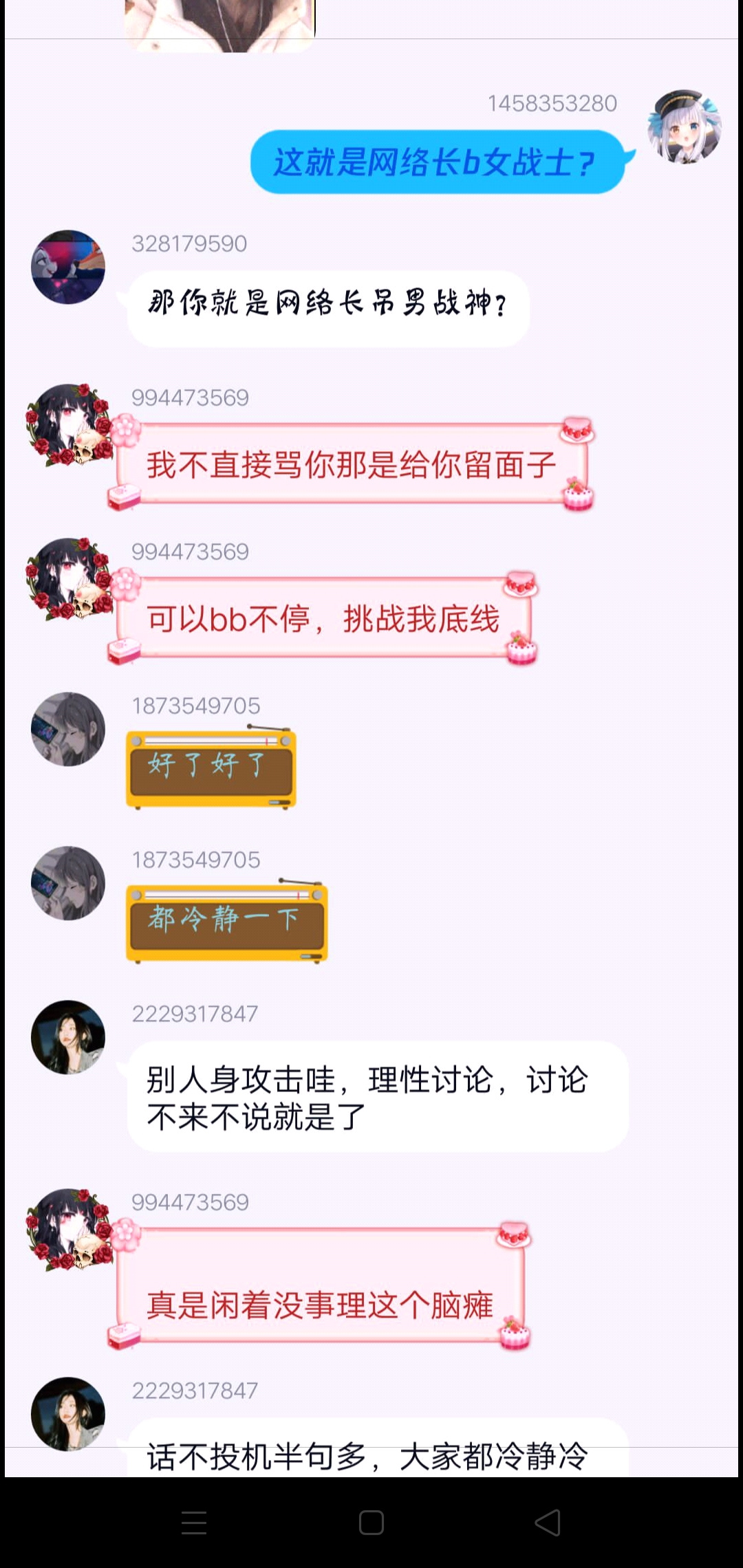The width and height of the screenshot is (743, 1568).
Task: Tap the partially visible image at the top
Action: point(220,24)
